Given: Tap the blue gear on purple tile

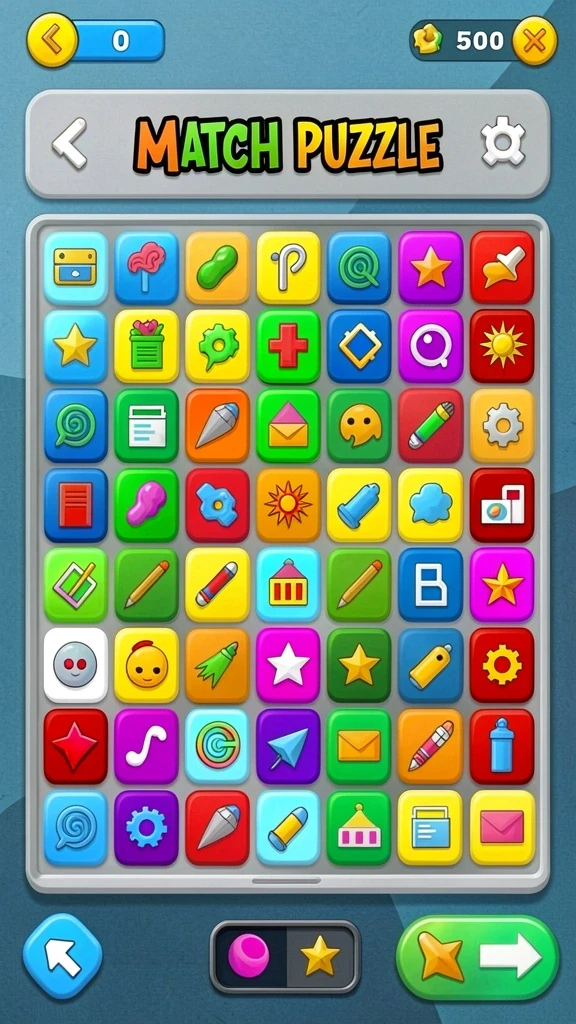Looking at the screenshot, I should (x=146, y=827).
